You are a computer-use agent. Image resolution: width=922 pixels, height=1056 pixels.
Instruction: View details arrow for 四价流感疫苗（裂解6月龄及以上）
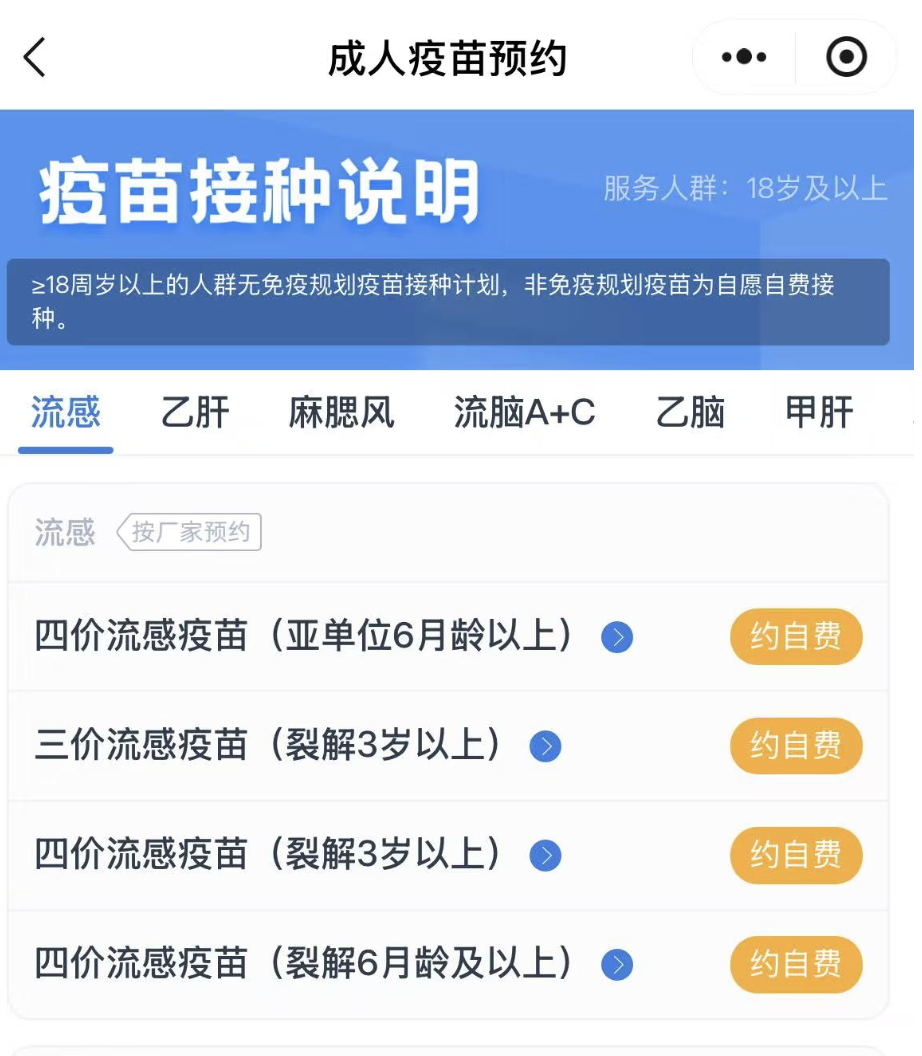point(617,965)
